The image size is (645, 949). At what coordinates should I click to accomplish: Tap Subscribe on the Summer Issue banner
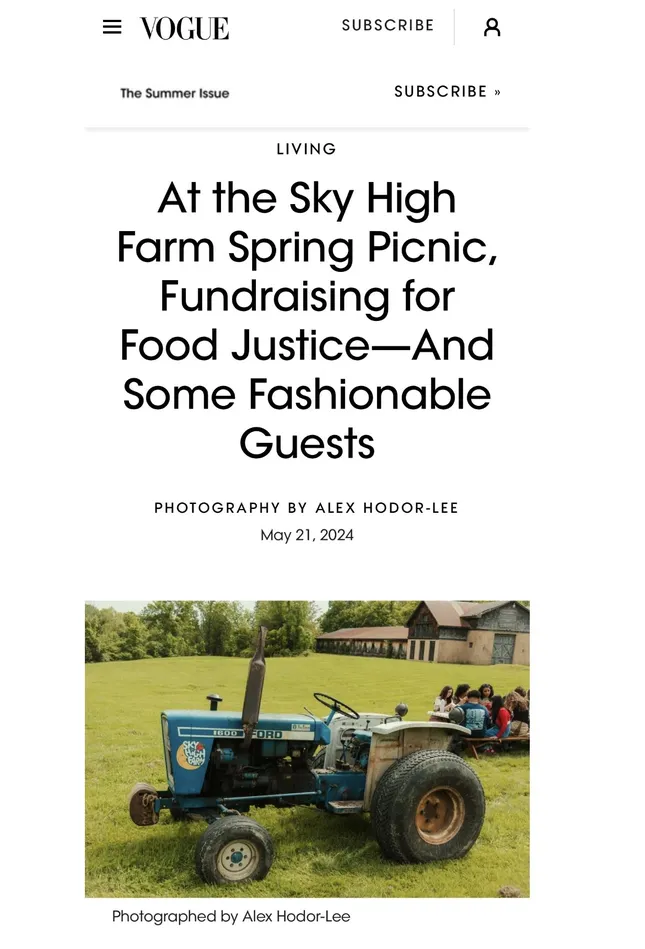point(447,92)
